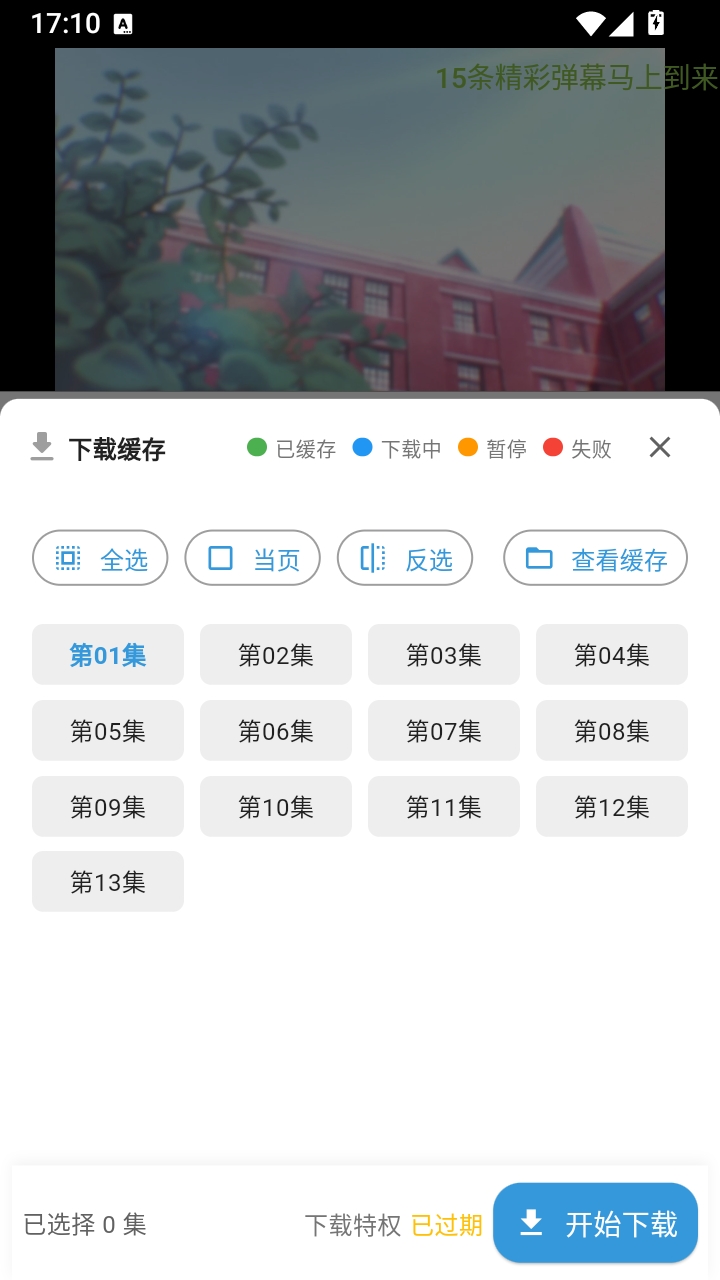Select episode 第01集
Image resolution: width=720 pixels, height=1280 pixels.
click(x=108, y=654)
